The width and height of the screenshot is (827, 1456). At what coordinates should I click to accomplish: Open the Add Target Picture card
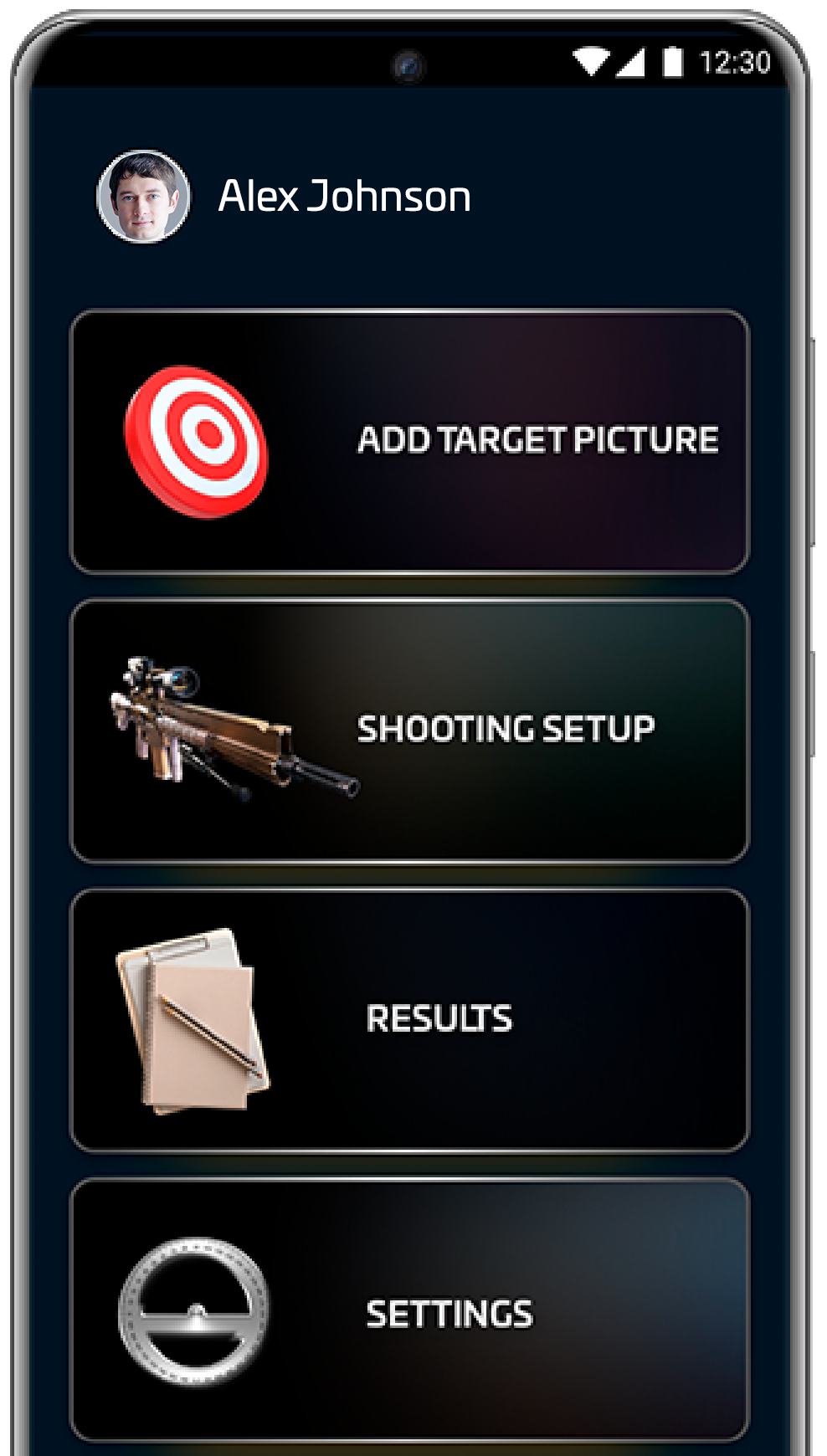click(409, 442)
